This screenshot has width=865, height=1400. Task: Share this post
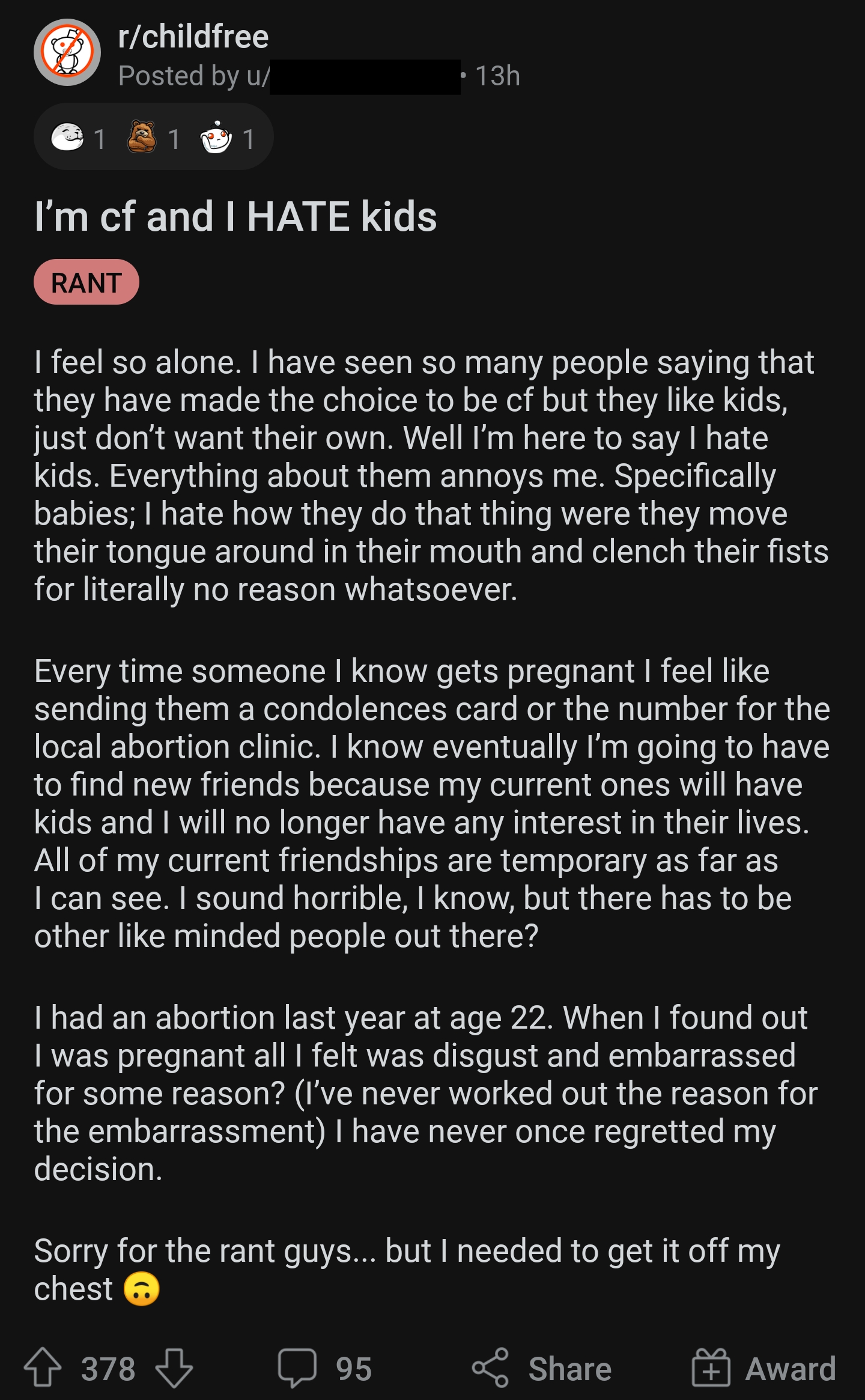coord(542,1368)
